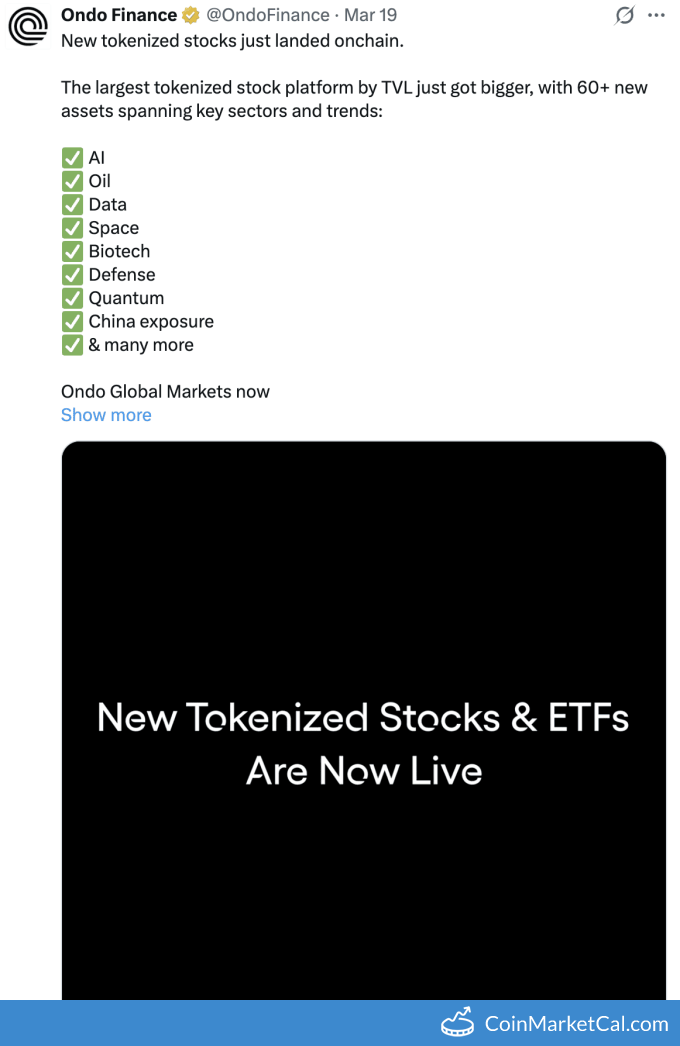Open the Ondo Finance account name
The image size is (680, 1046).
point(118,15)
